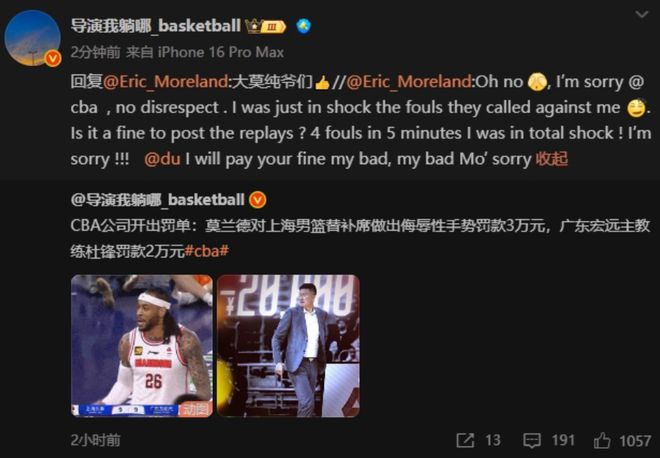Like the post with 1057 likes
Image resolution: width=660 pixels, height=458 pixels.
622,440
